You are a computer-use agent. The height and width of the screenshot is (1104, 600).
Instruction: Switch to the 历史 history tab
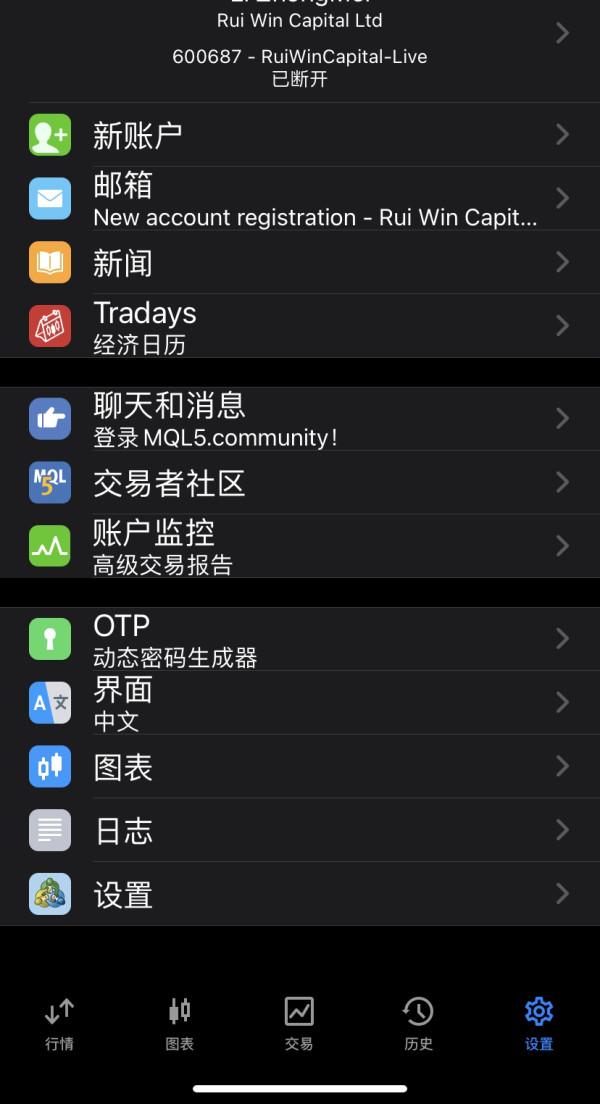pos(419,1024)
